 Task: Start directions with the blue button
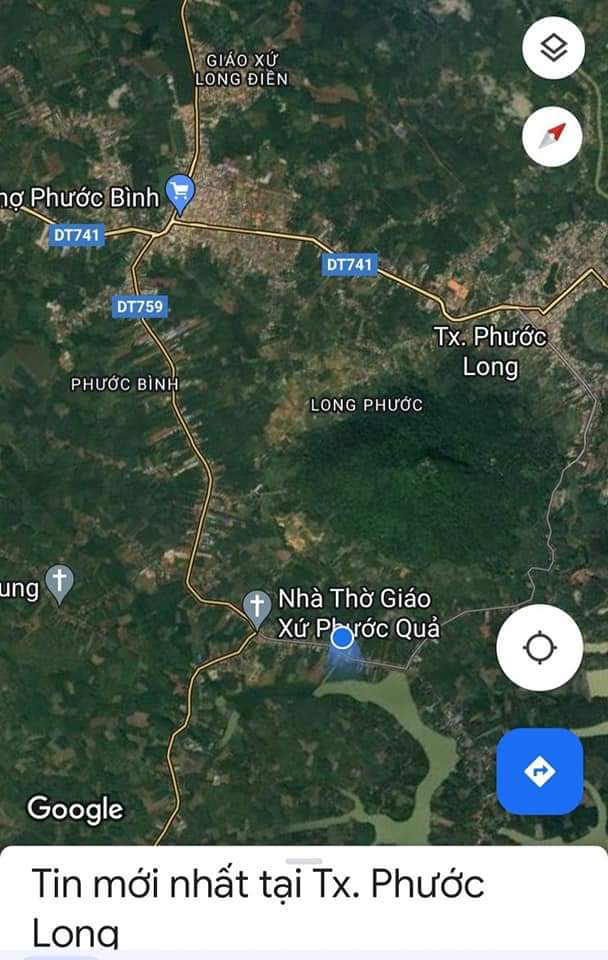(x=540, y=771)
